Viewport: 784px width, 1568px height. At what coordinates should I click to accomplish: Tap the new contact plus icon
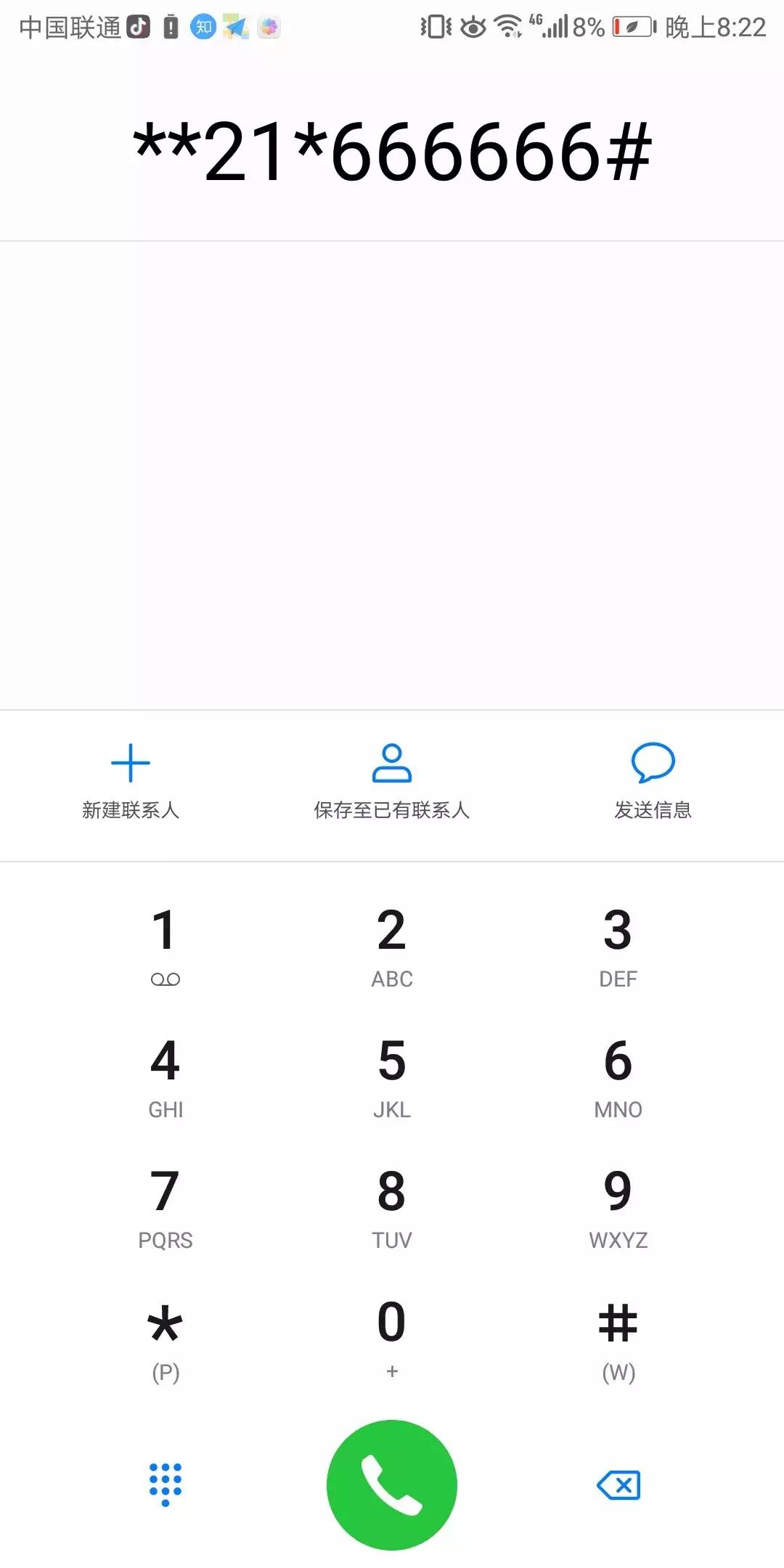click(130, 763)
